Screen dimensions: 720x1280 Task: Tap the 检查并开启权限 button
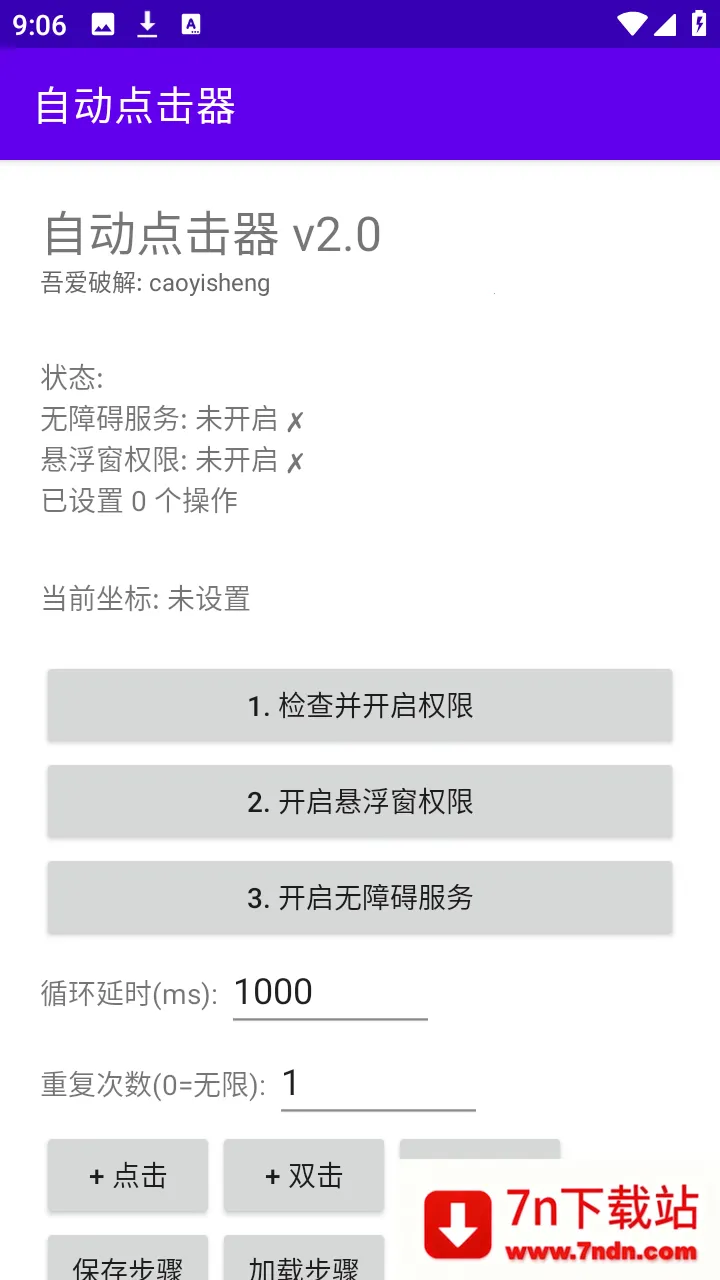click(360, 705)
